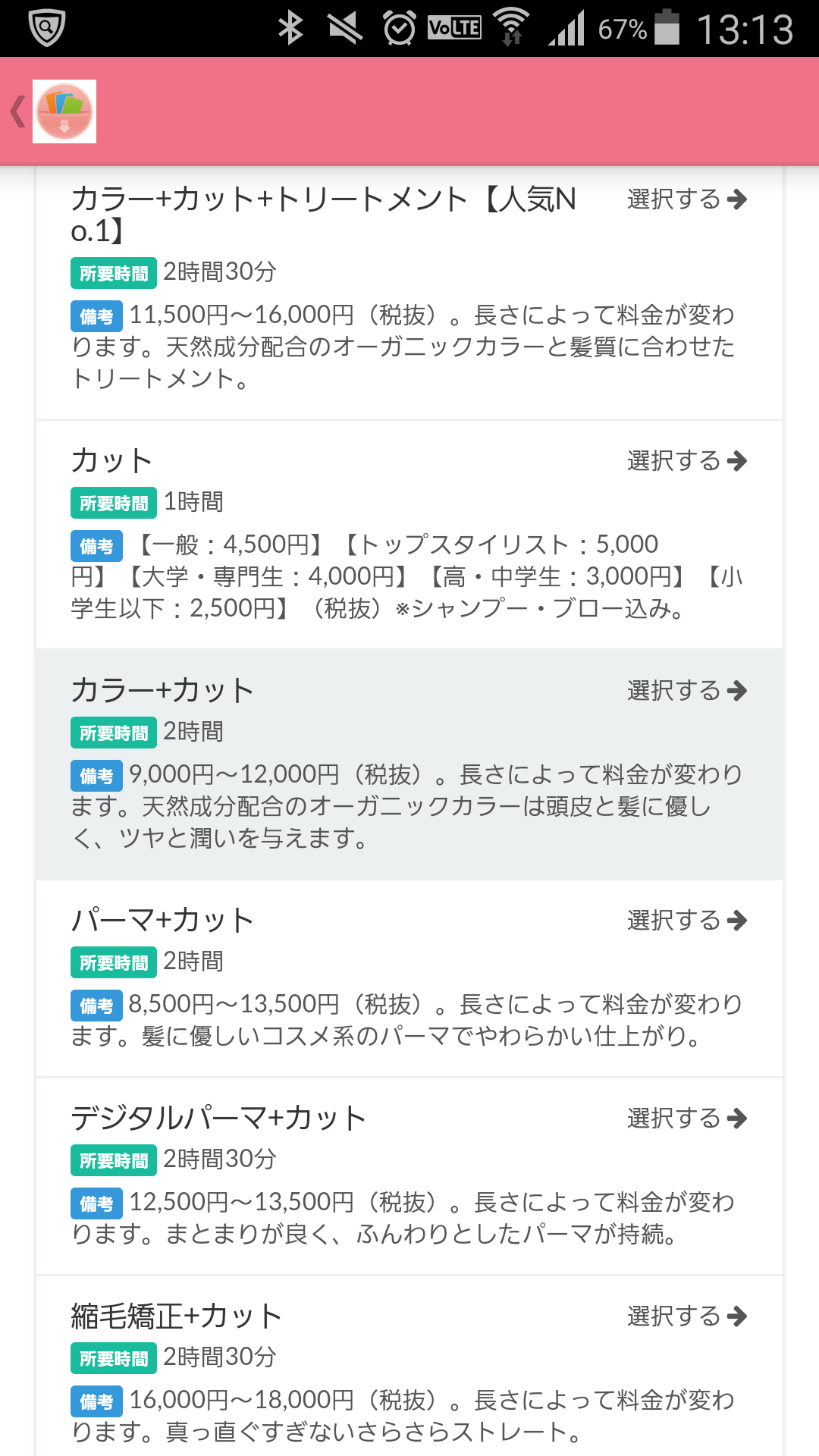819x1456 pixels.
Task: Go back using the header arrow
Action: (18, 111)
